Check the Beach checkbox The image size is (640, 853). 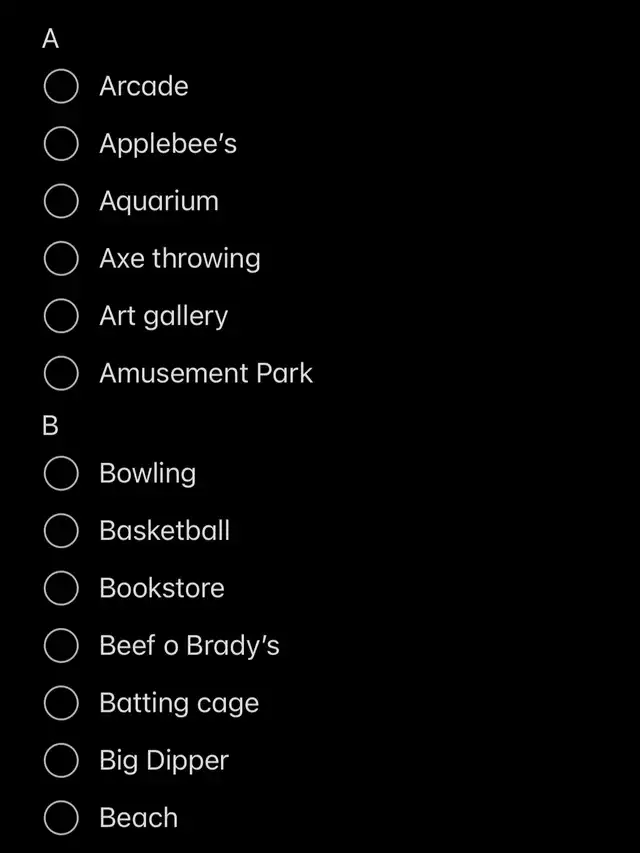coord(62,818)
